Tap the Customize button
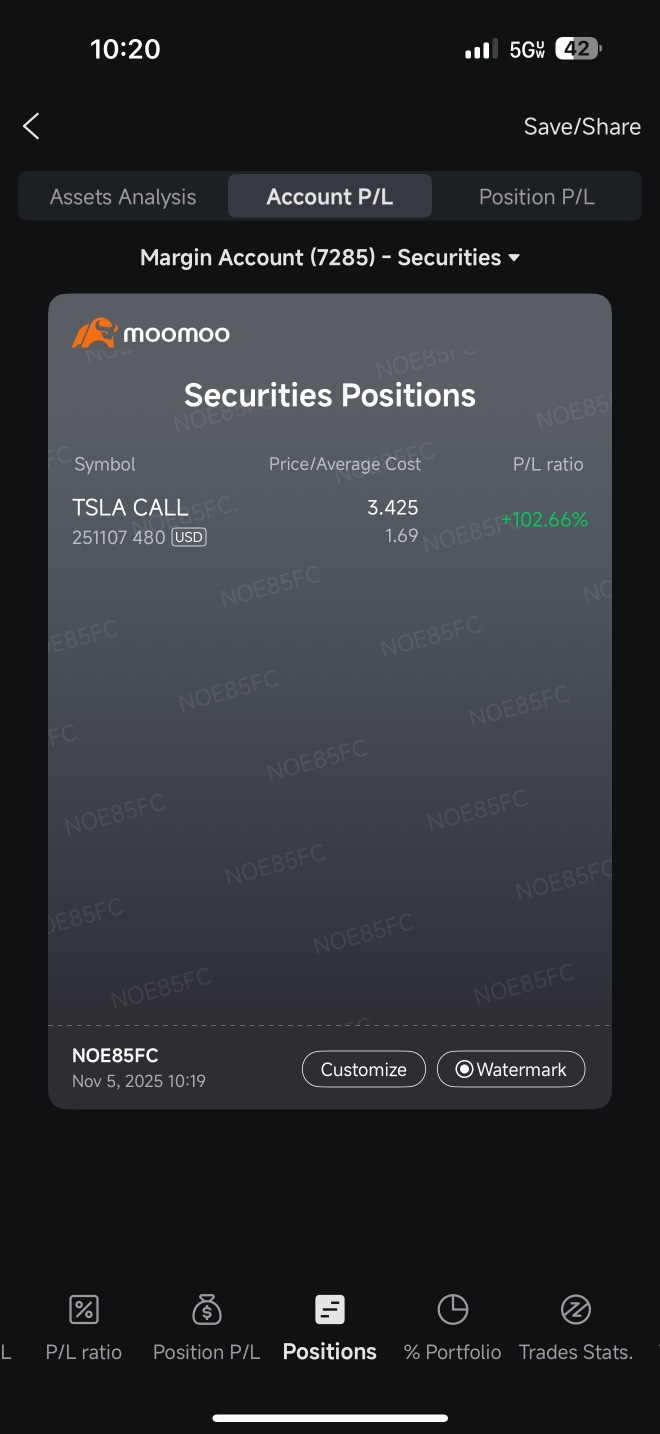The image size is (660, 1434). click(364, 1069)
